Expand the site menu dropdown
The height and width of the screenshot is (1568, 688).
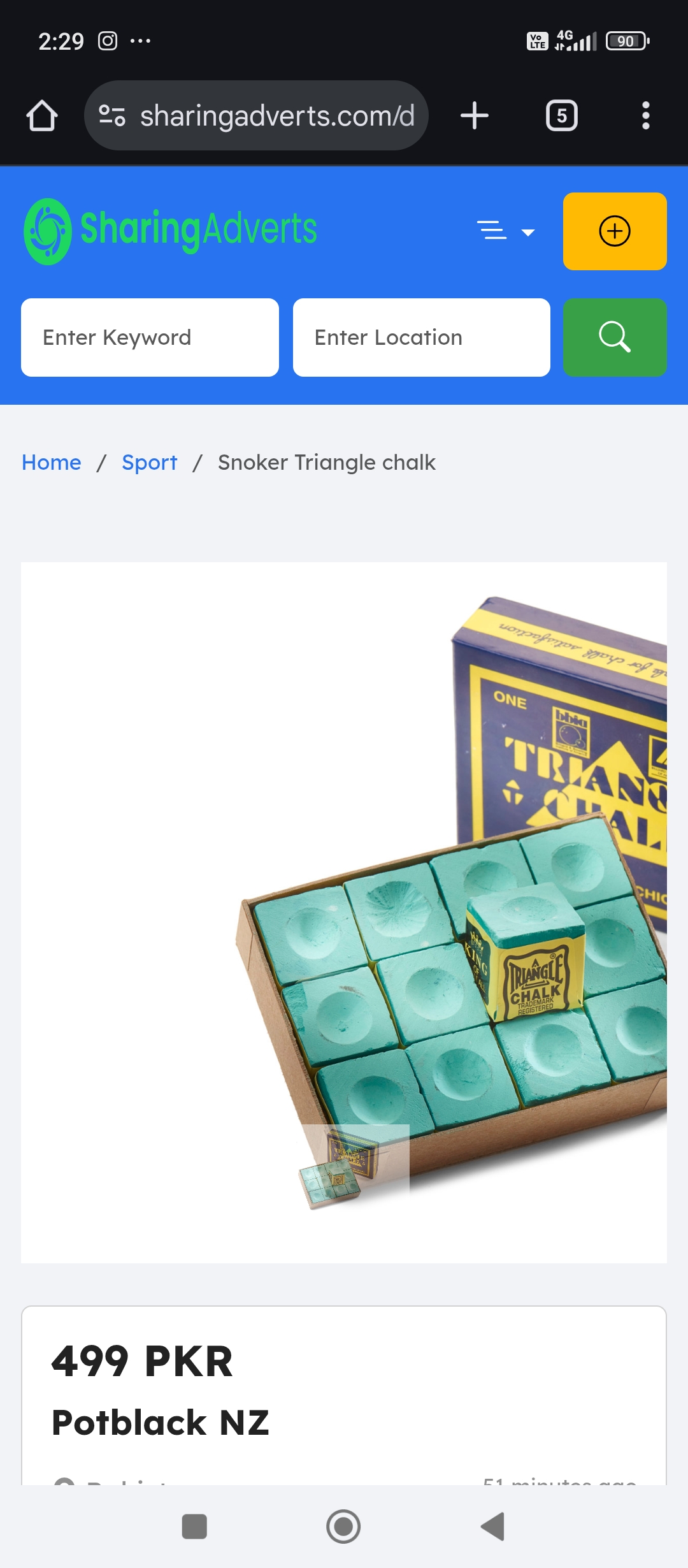[506, 231]
